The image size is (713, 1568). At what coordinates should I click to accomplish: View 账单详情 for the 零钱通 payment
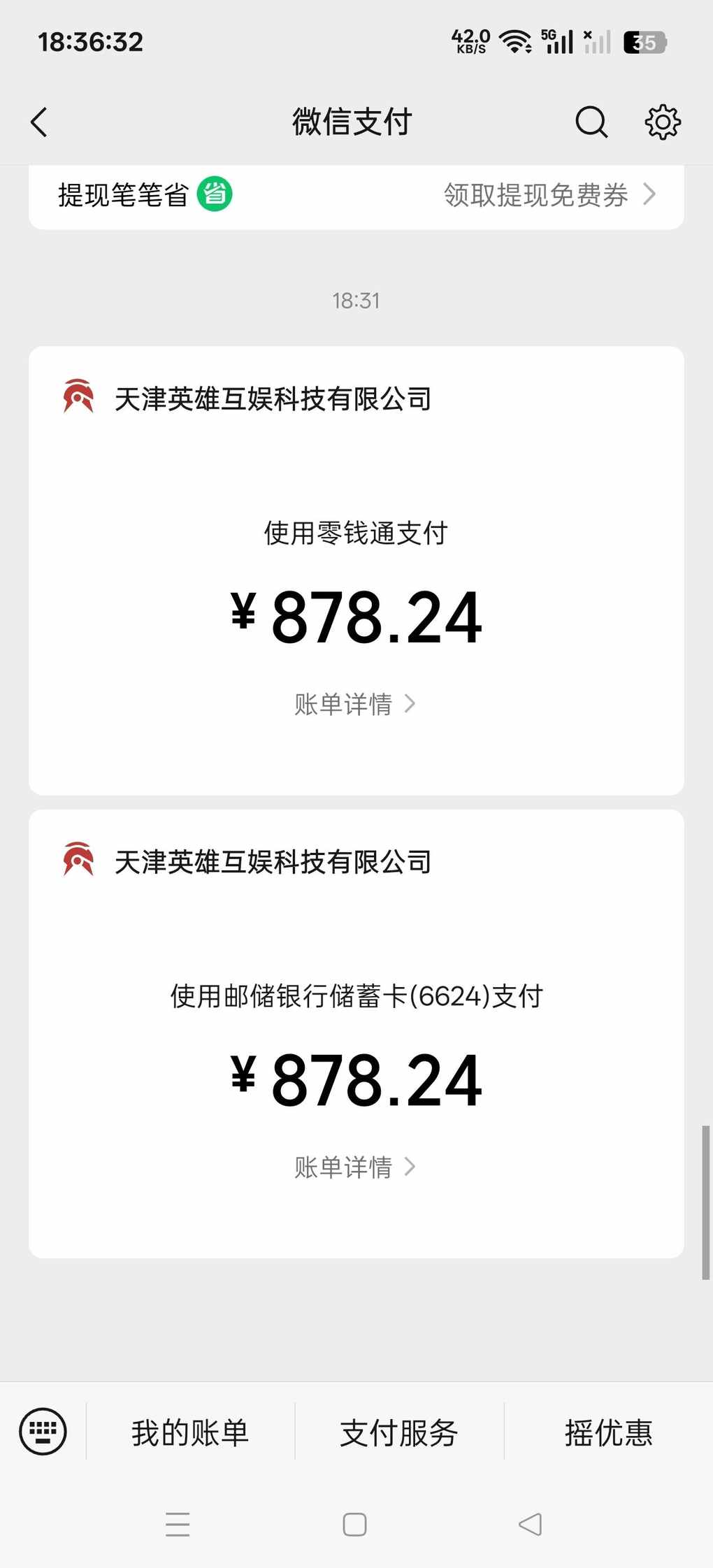tap(355, 704)
